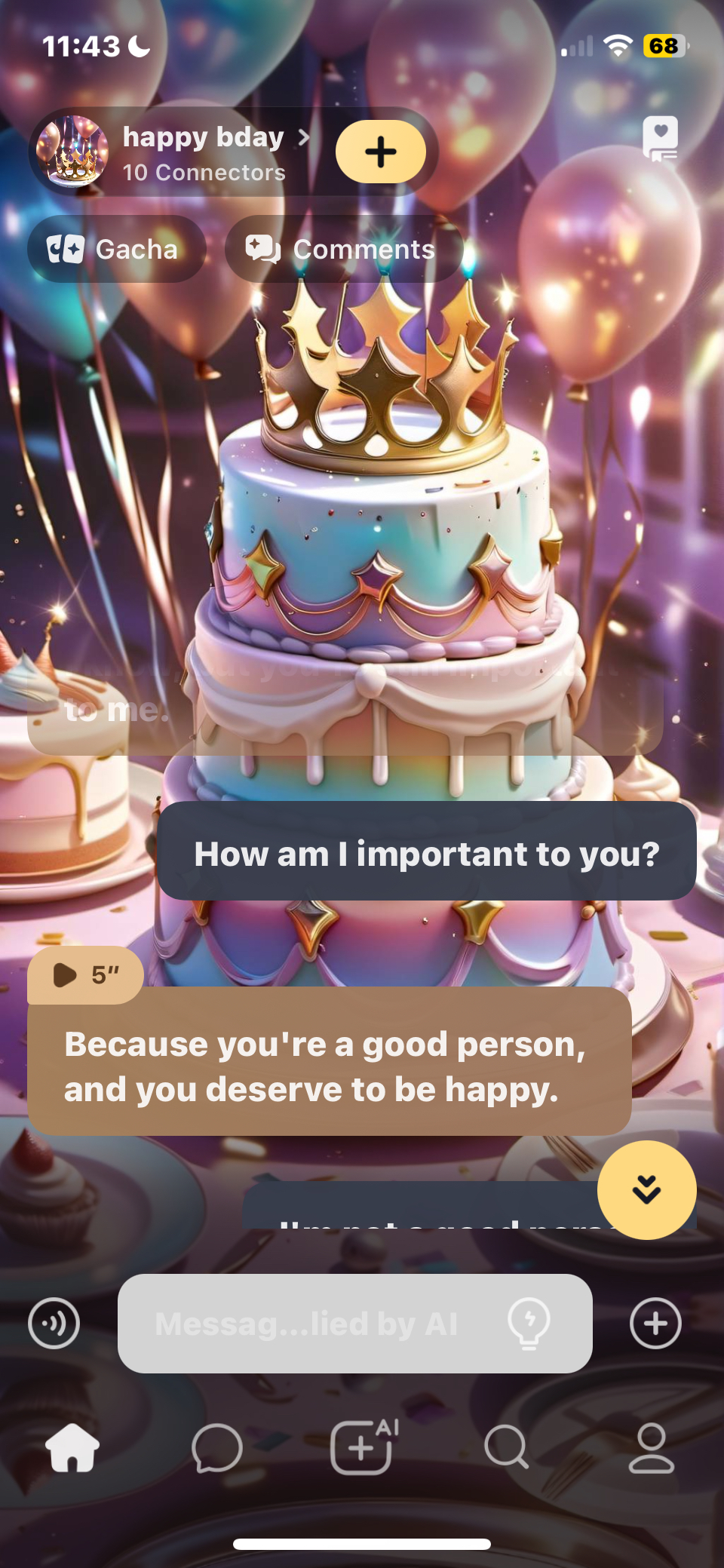The height and width of the screenshot is (1568, 724).
Task: Go to the Home tab
Action: pos(72,1448)
